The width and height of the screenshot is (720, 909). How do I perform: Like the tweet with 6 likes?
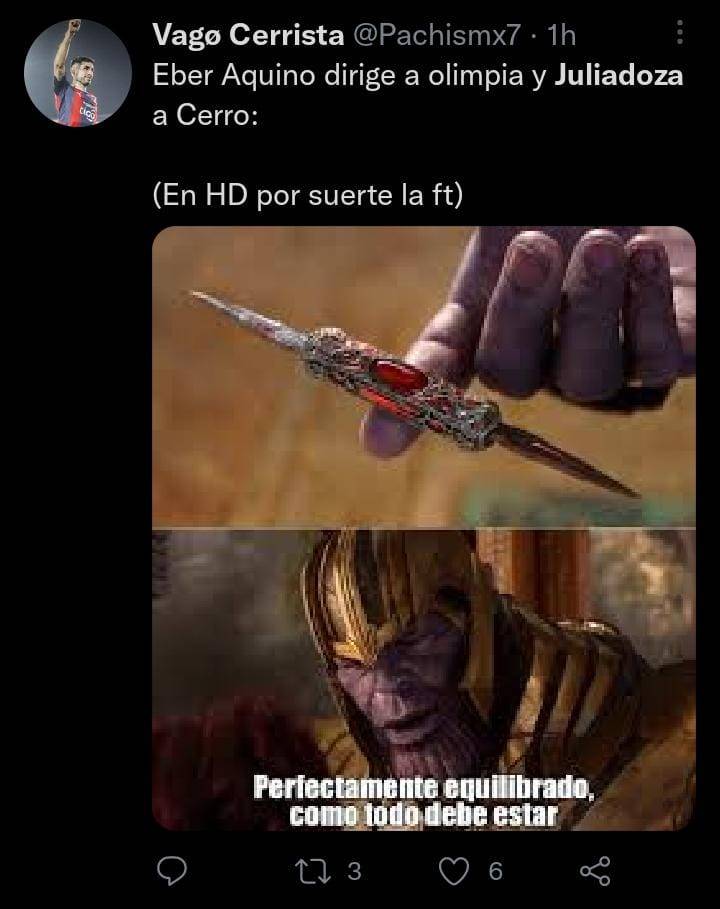pos(453,872)
